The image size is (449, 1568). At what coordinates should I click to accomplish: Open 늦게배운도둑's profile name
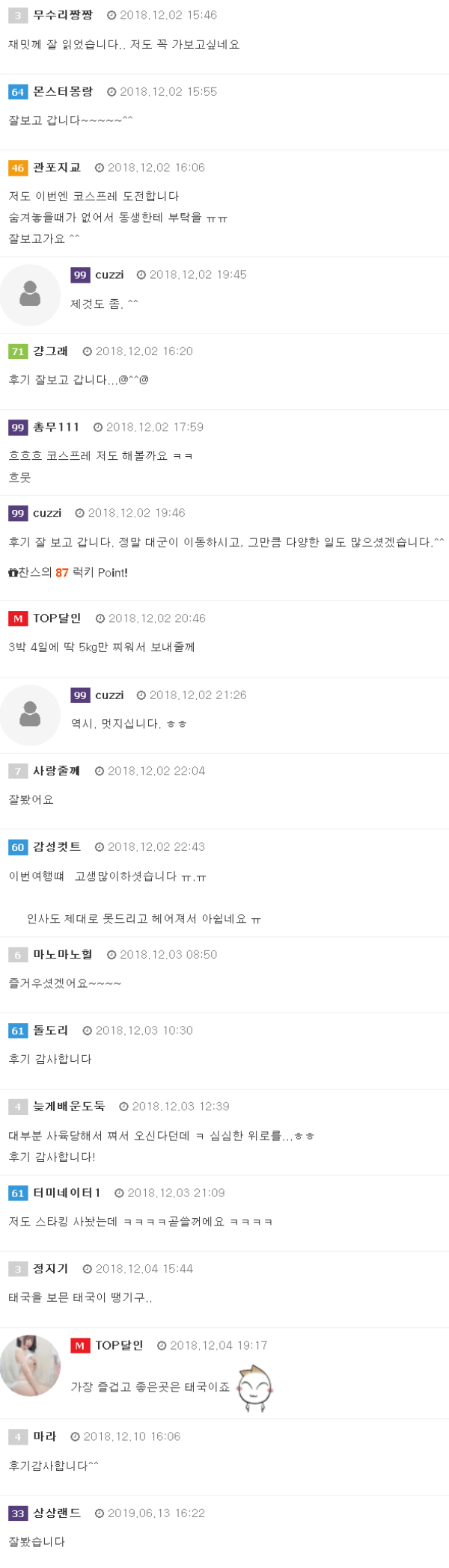coord(69,1106)
